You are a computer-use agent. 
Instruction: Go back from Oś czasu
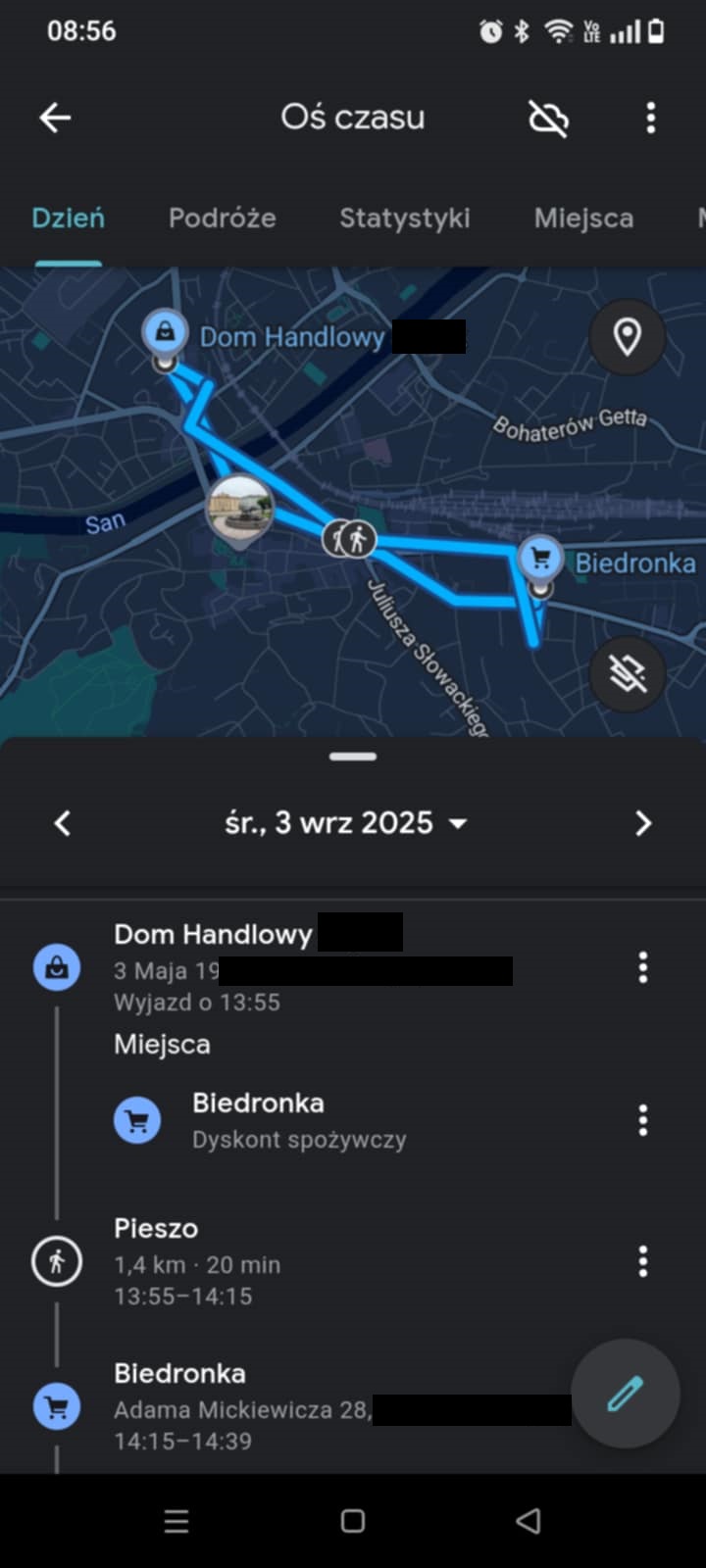click(x=55, y=118)
